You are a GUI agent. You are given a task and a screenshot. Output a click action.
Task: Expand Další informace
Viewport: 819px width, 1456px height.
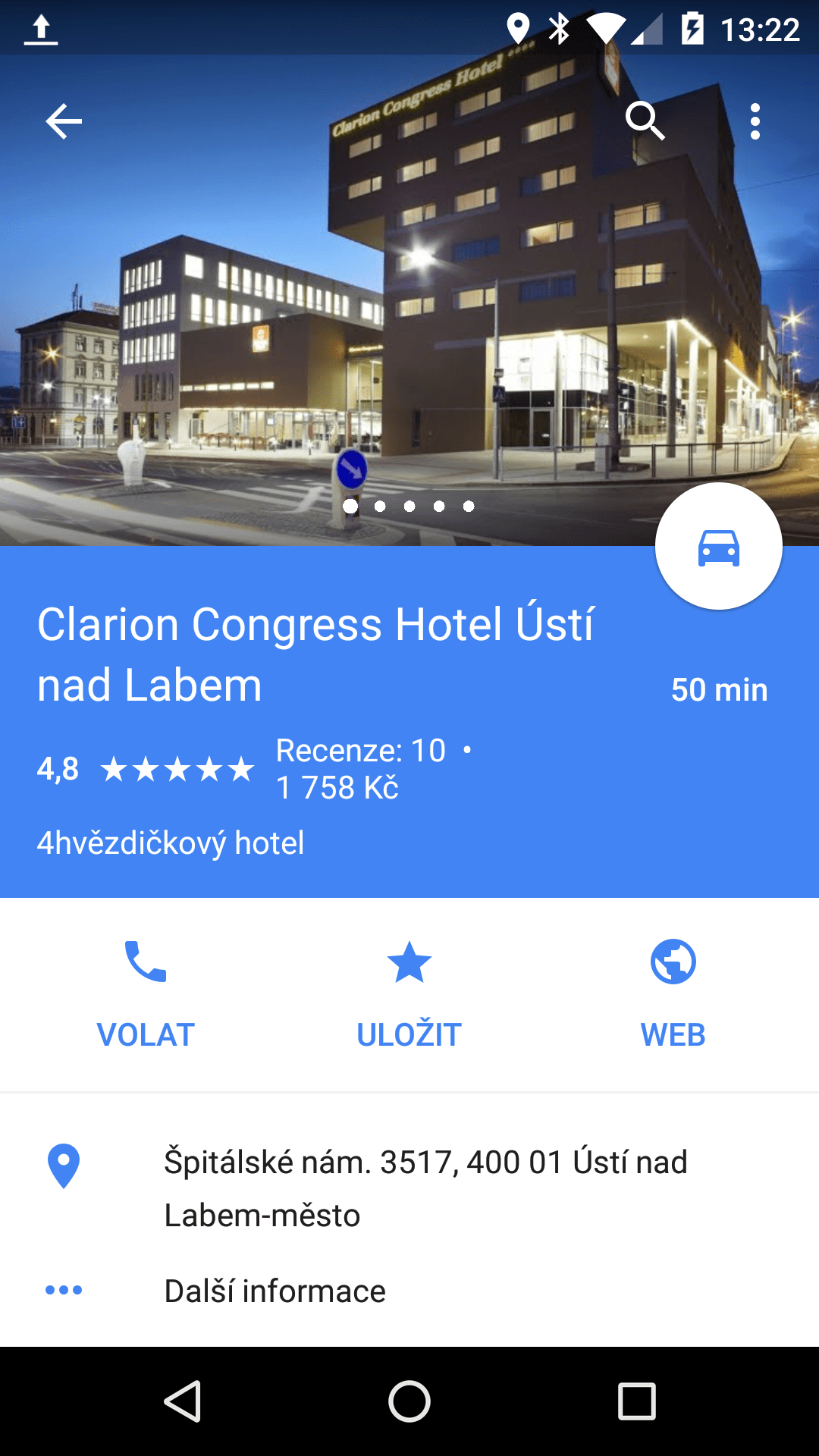point(409,1291)
